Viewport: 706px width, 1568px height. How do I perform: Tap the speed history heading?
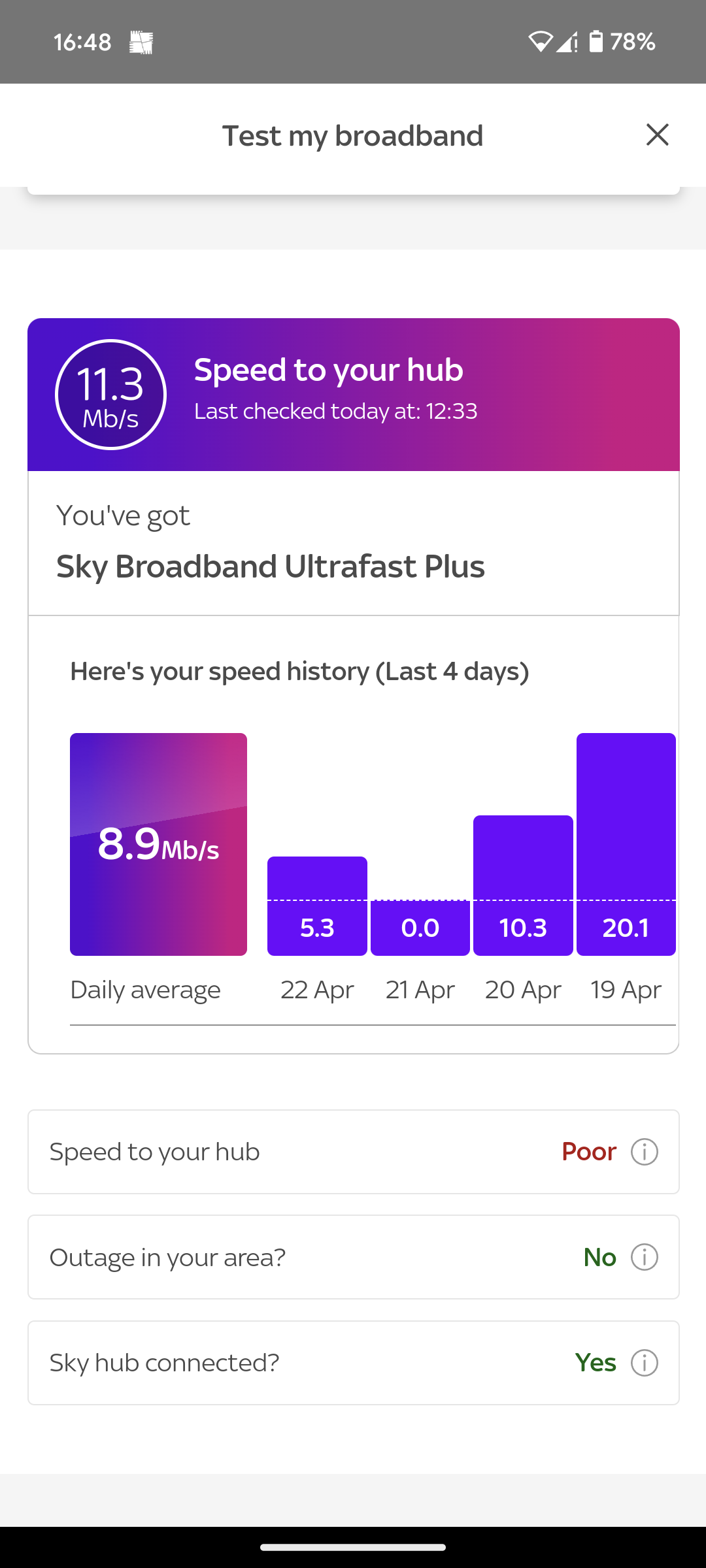tap(299, 670)
